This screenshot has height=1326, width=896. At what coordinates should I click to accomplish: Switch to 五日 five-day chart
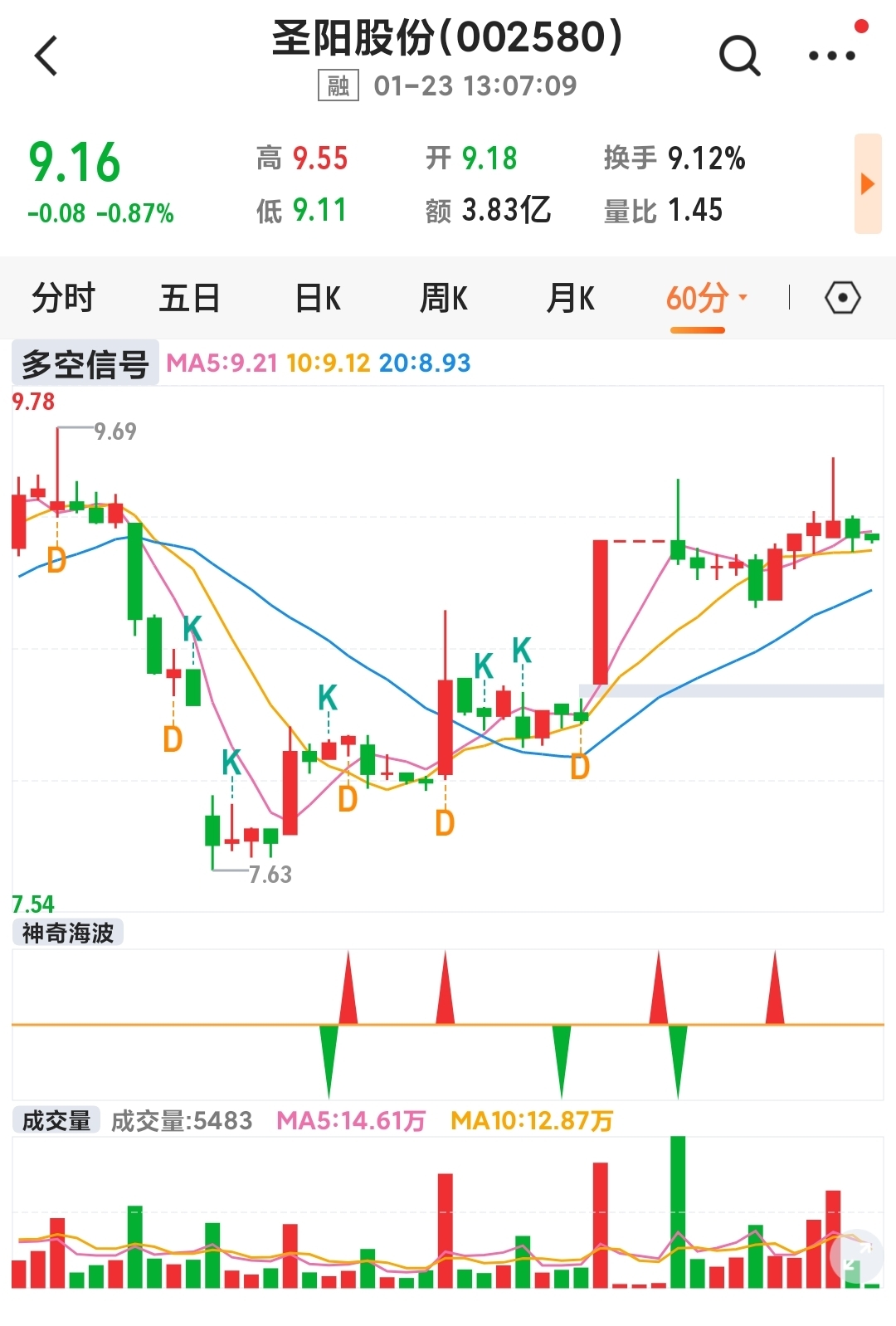(189, 298)
